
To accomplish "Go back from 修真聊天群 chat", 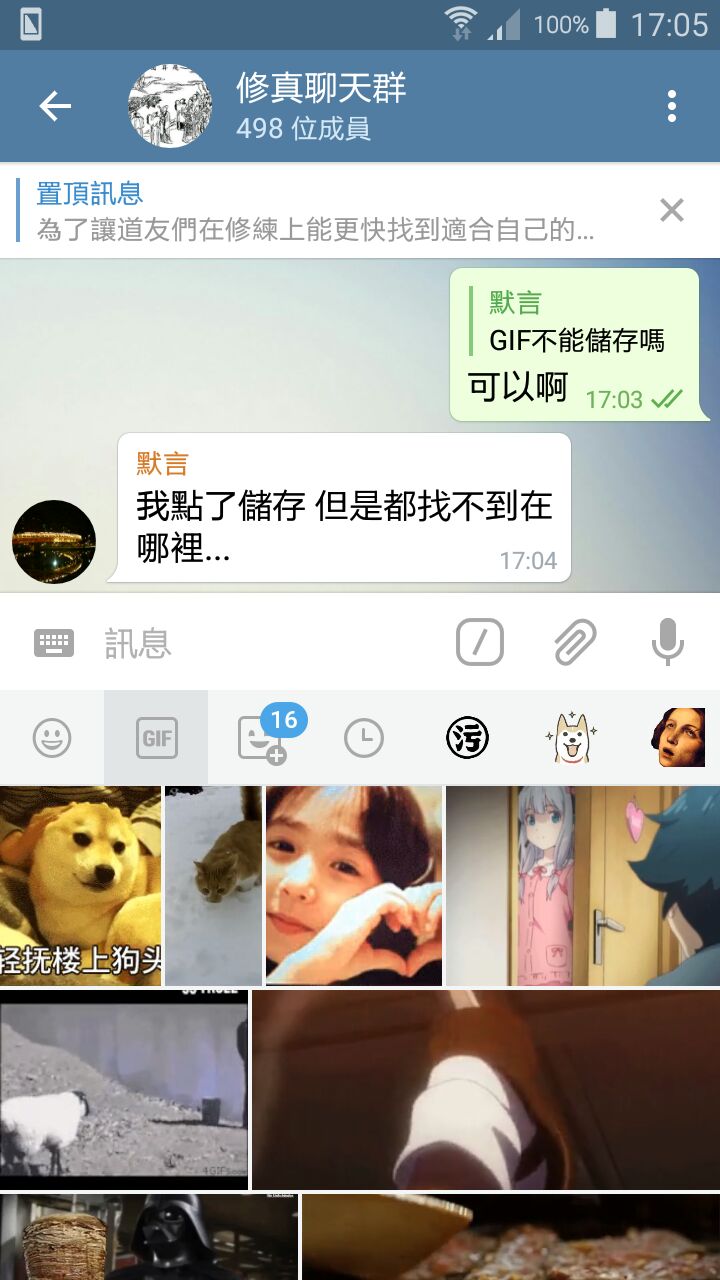I will (55, 106).
